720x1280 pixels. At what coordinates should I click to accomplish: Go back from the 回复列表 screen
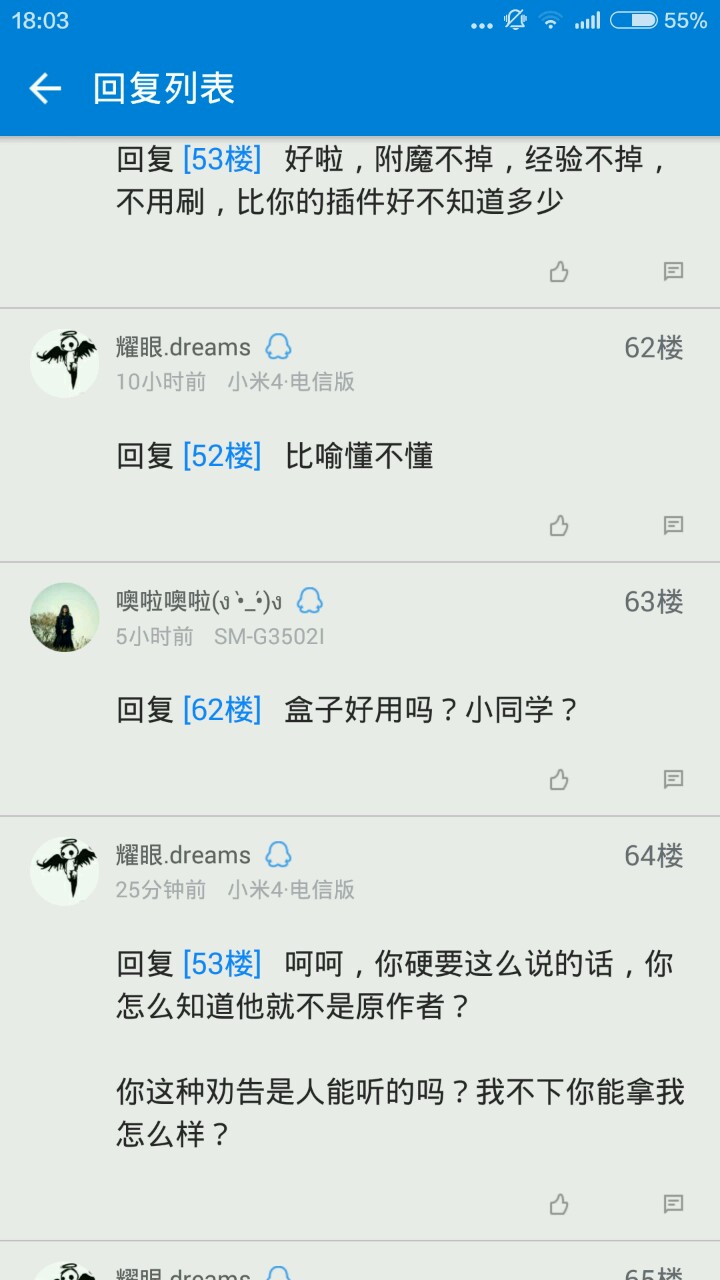click(45, 89)
